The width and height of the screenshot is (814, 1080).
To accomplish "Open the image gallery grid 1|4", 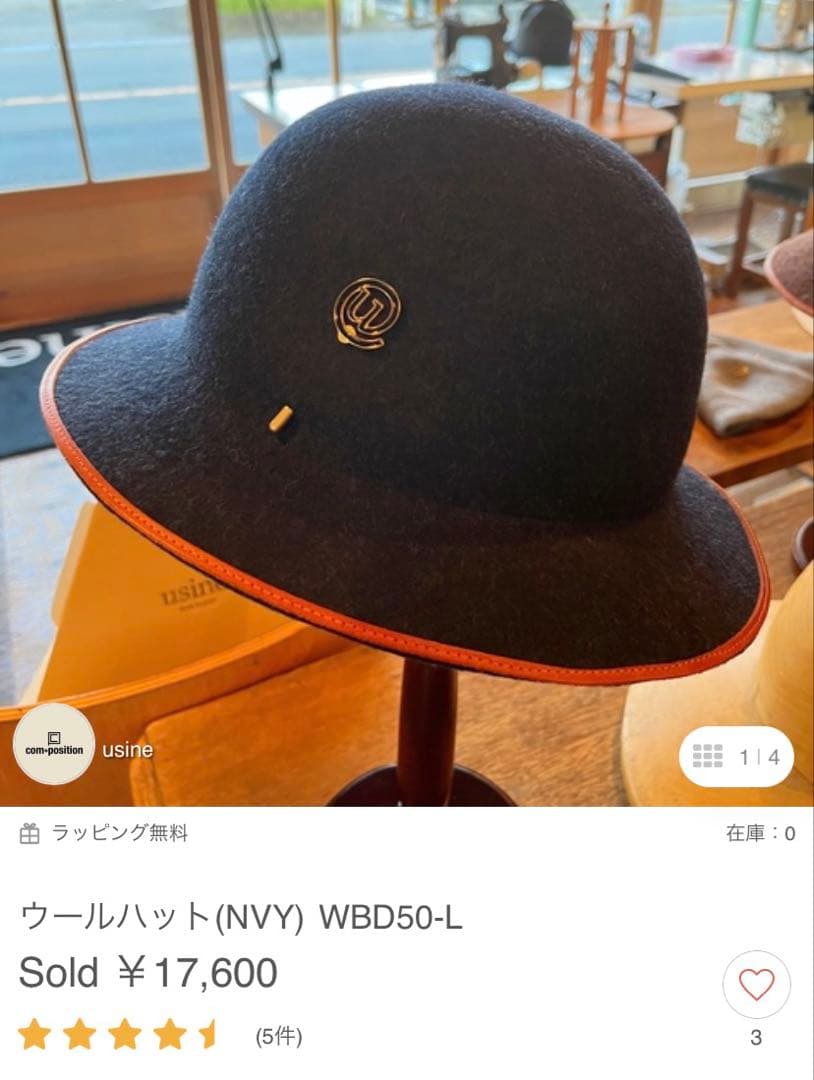I will click(736, 757).
